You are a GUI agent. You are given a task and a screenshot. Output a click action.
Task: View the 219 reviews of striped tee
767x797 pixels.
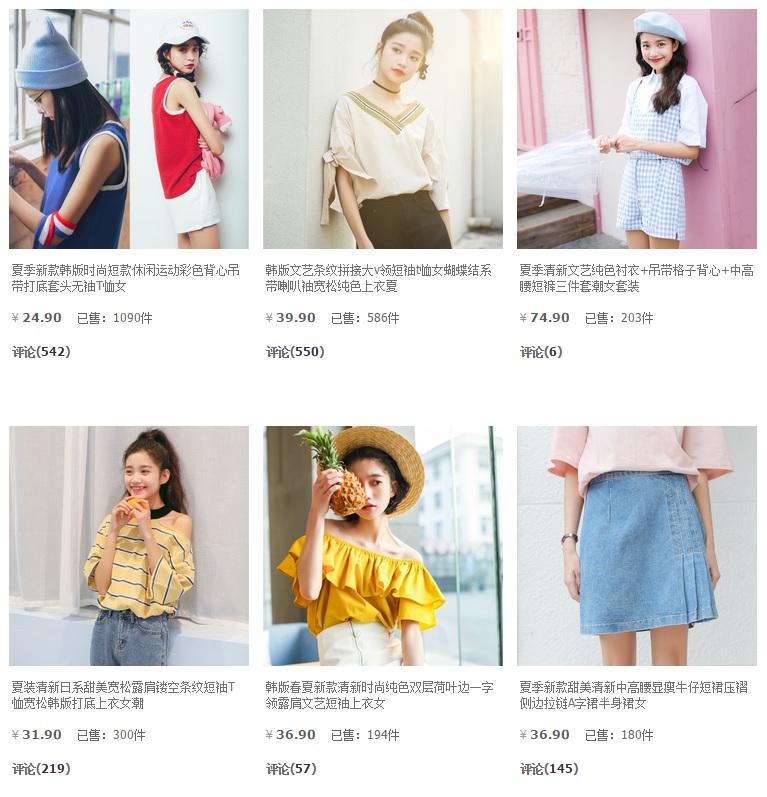point(41,769)
